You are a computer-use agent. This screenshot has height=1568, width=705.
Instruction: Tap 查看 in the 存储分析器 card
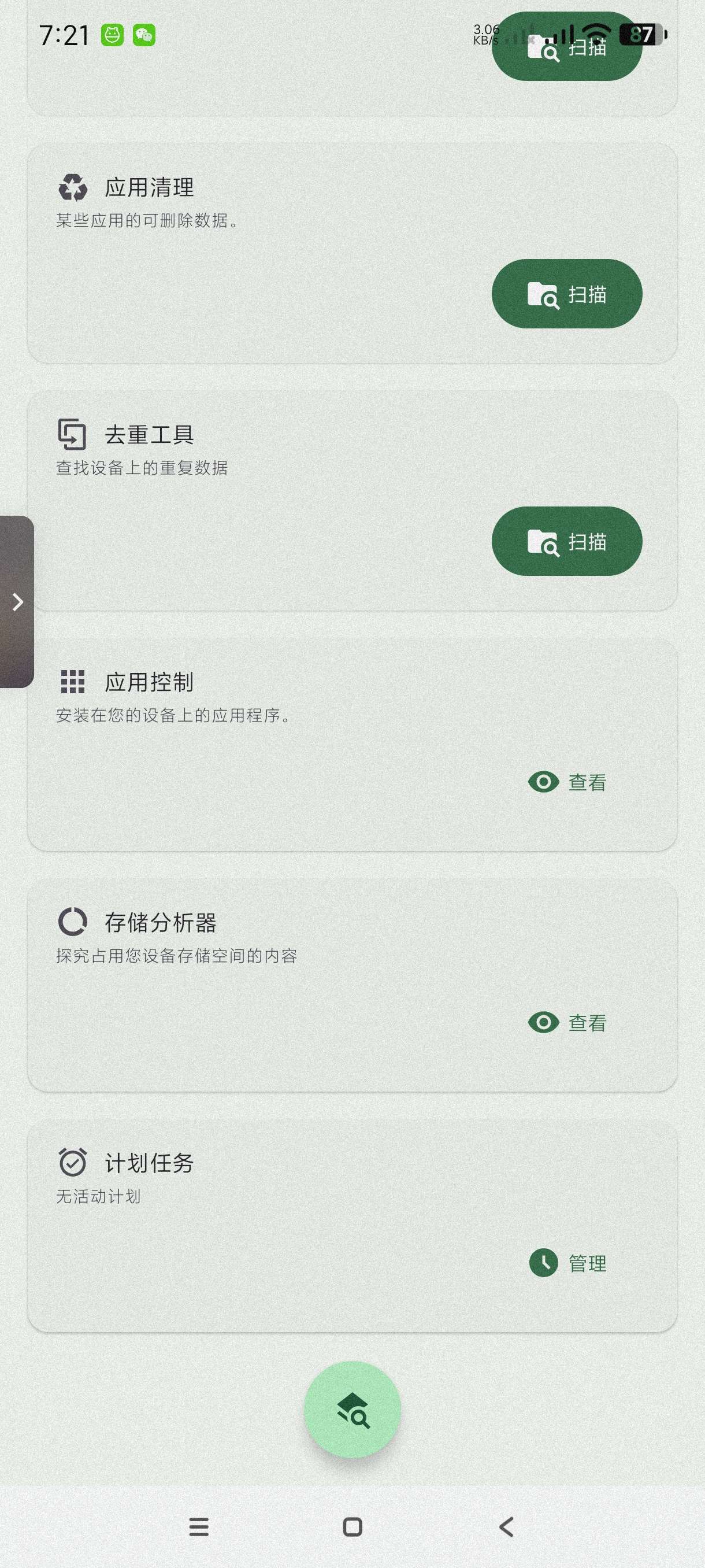[567, 1023]
